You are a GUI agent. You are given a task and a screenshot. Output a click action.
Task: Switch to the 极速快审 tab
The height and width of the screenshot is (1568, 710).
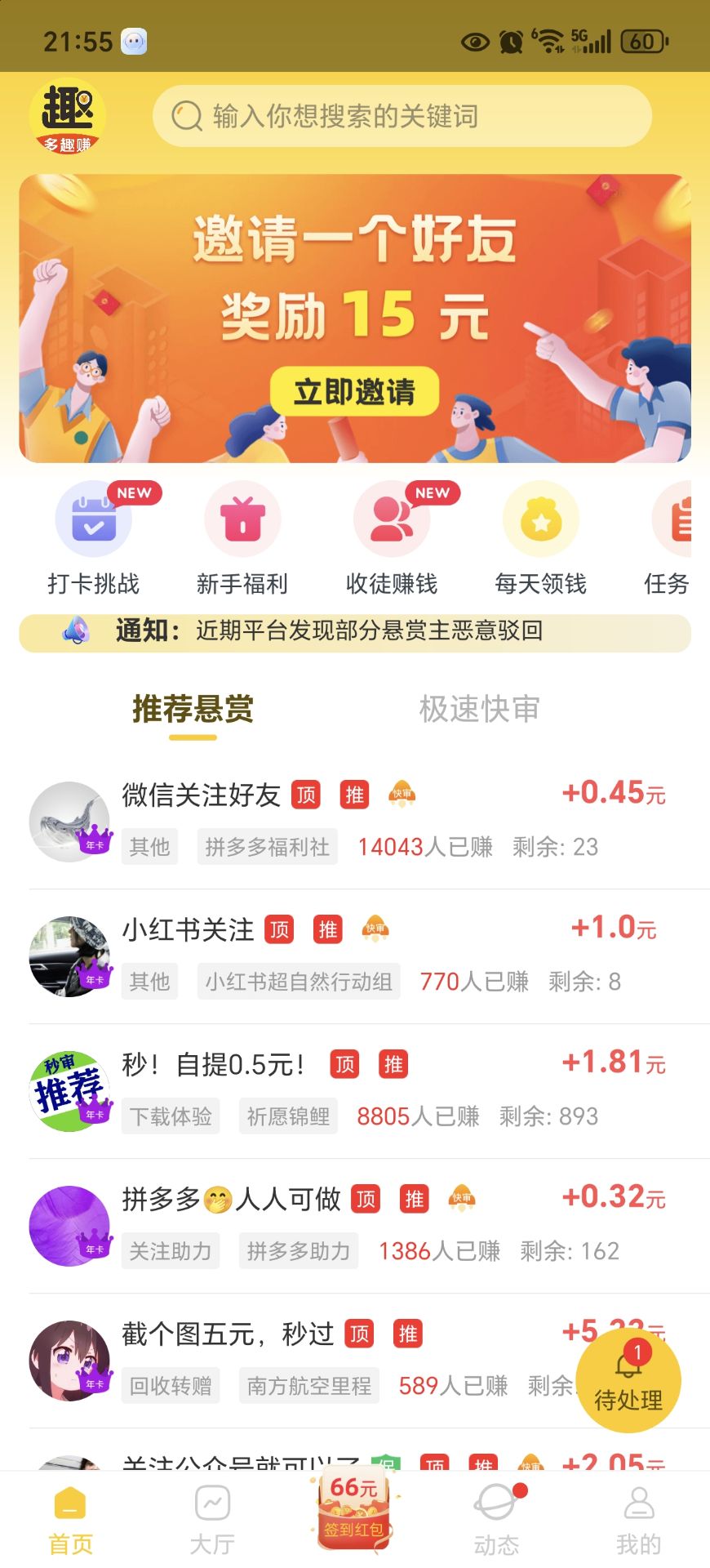(478, 709)
